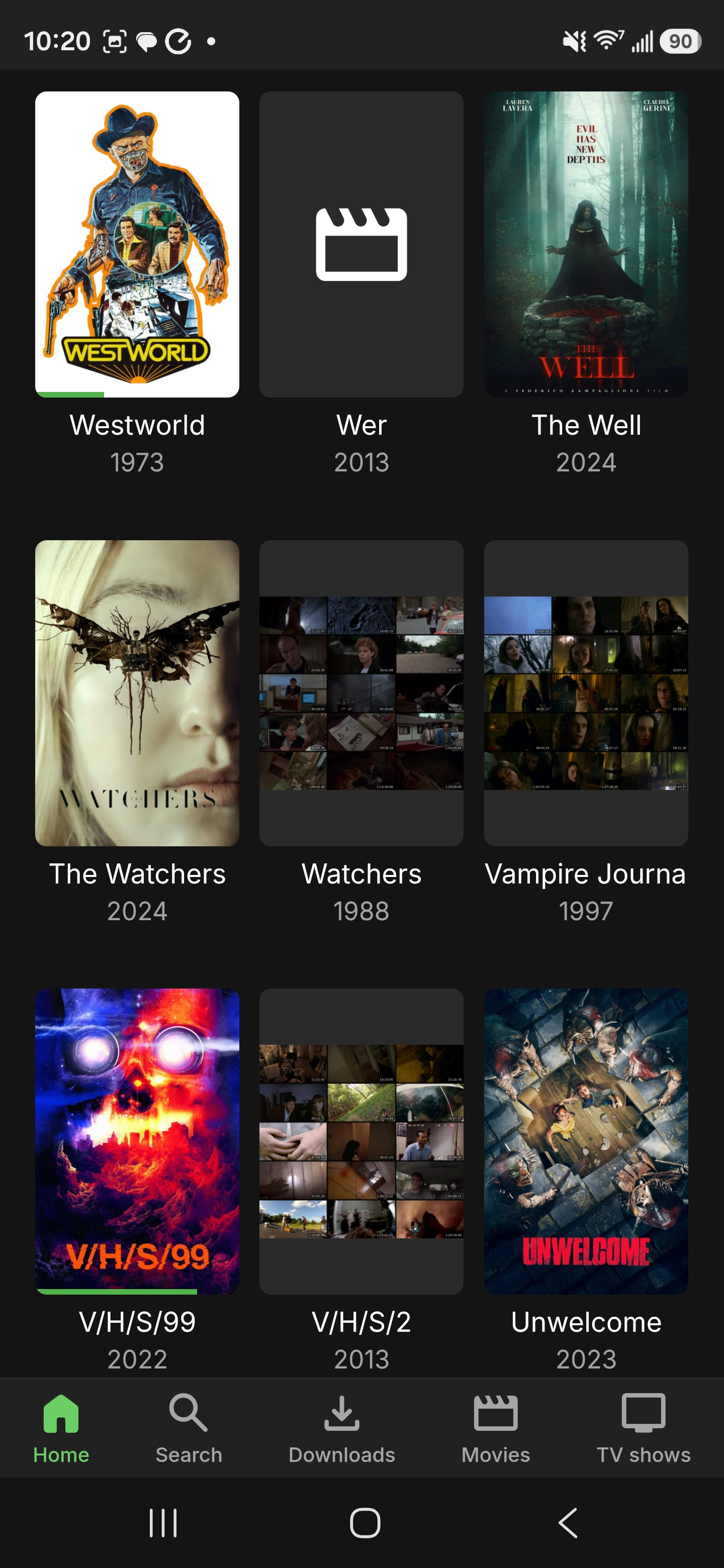Image resolution: width=724 pixels, height=1568 pixels.
Task: Select Watchers from 1988
Action: pos(361,693)
